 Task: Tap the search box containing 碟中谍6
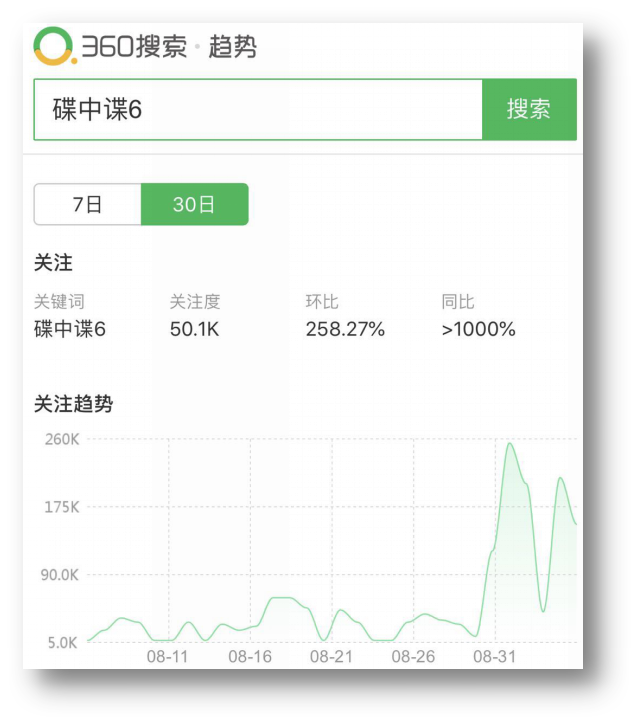pyautogui.click(x=258, y=109)
